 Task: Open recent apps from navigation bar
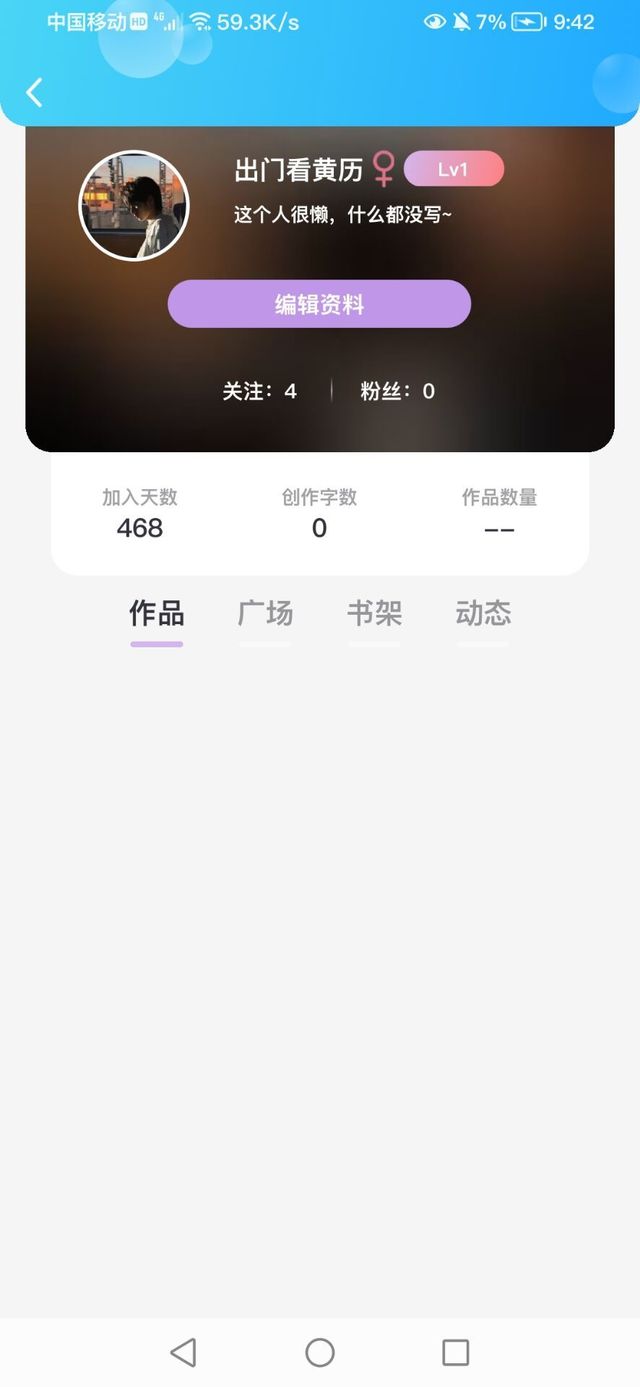click(x=455, y=1353)
